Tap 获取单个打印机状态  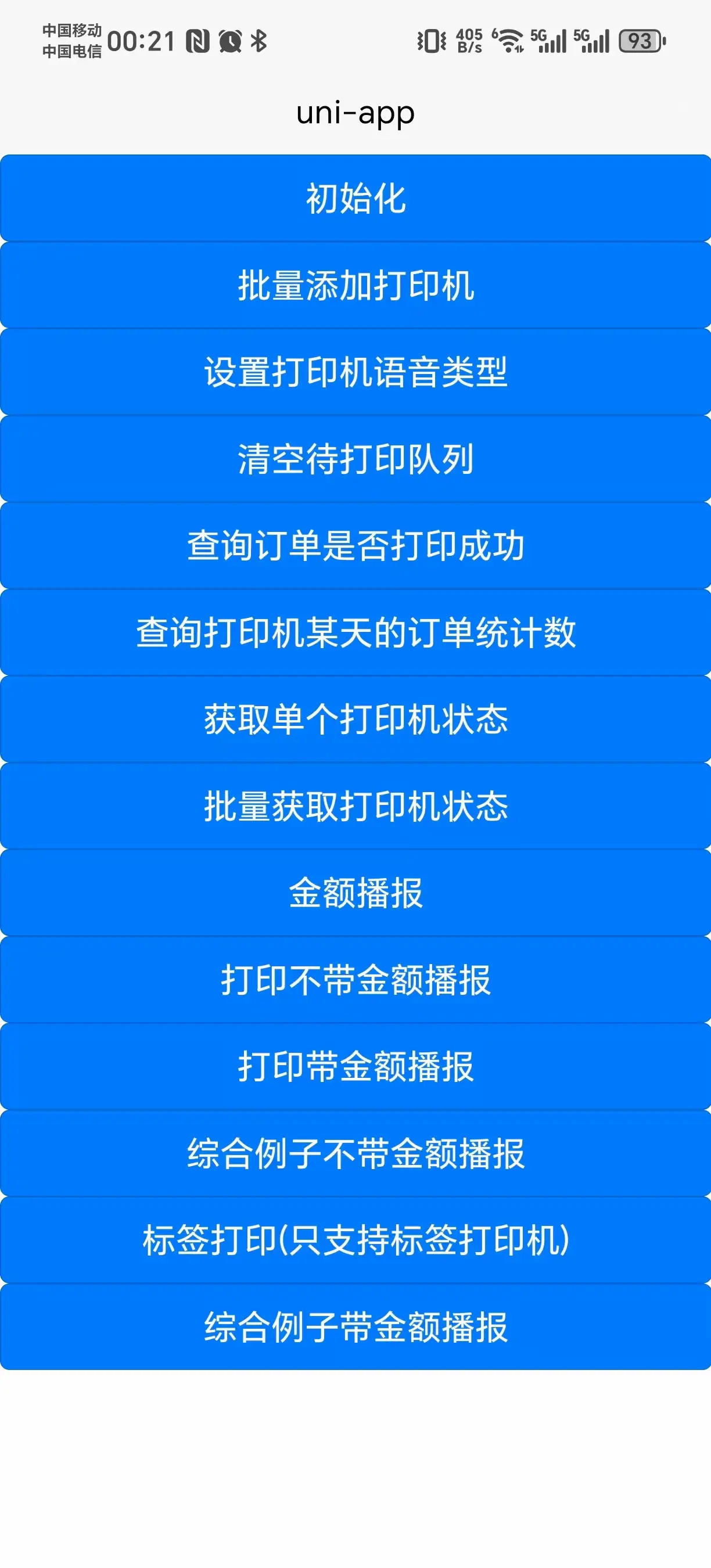tap(355, 719)
